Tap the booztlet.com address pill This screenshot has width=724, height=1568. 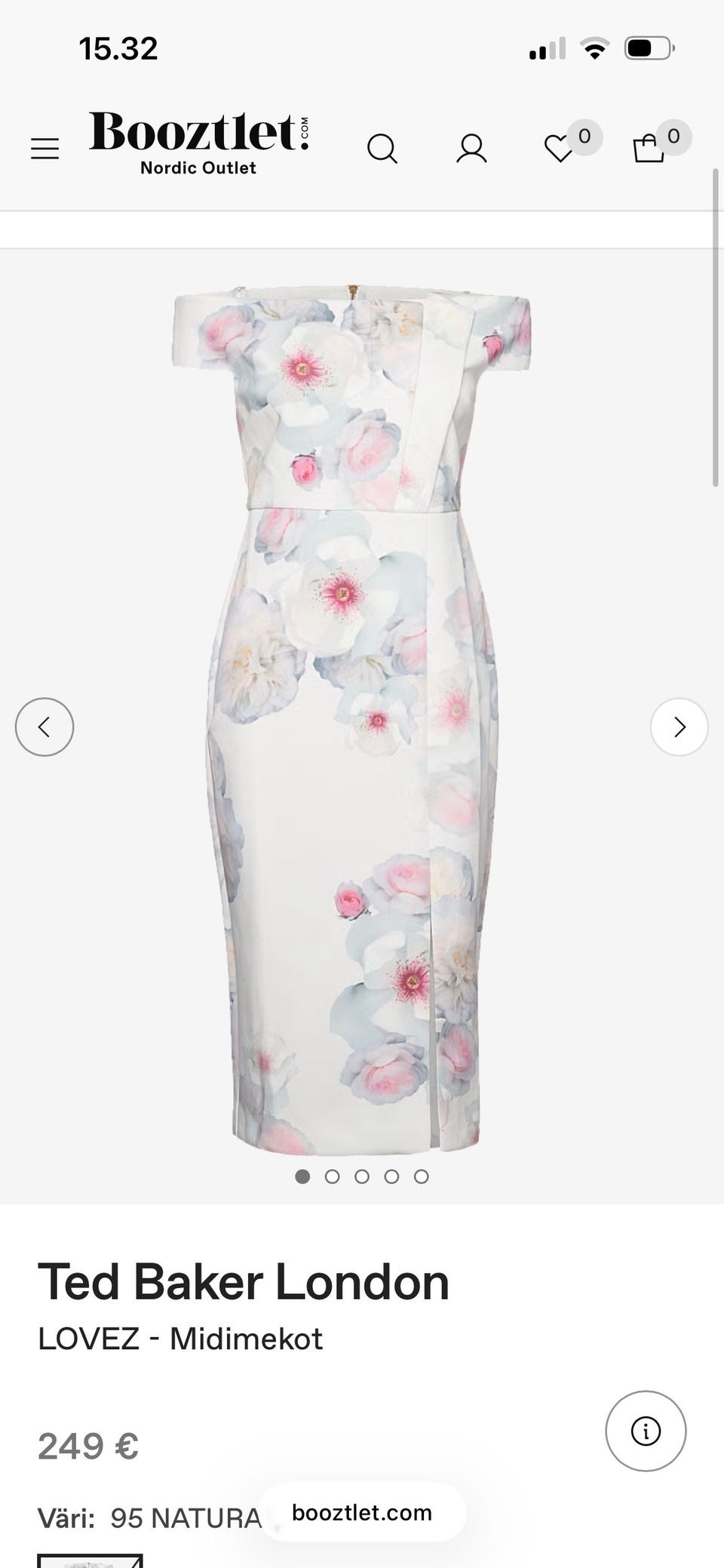(362, 1513)
